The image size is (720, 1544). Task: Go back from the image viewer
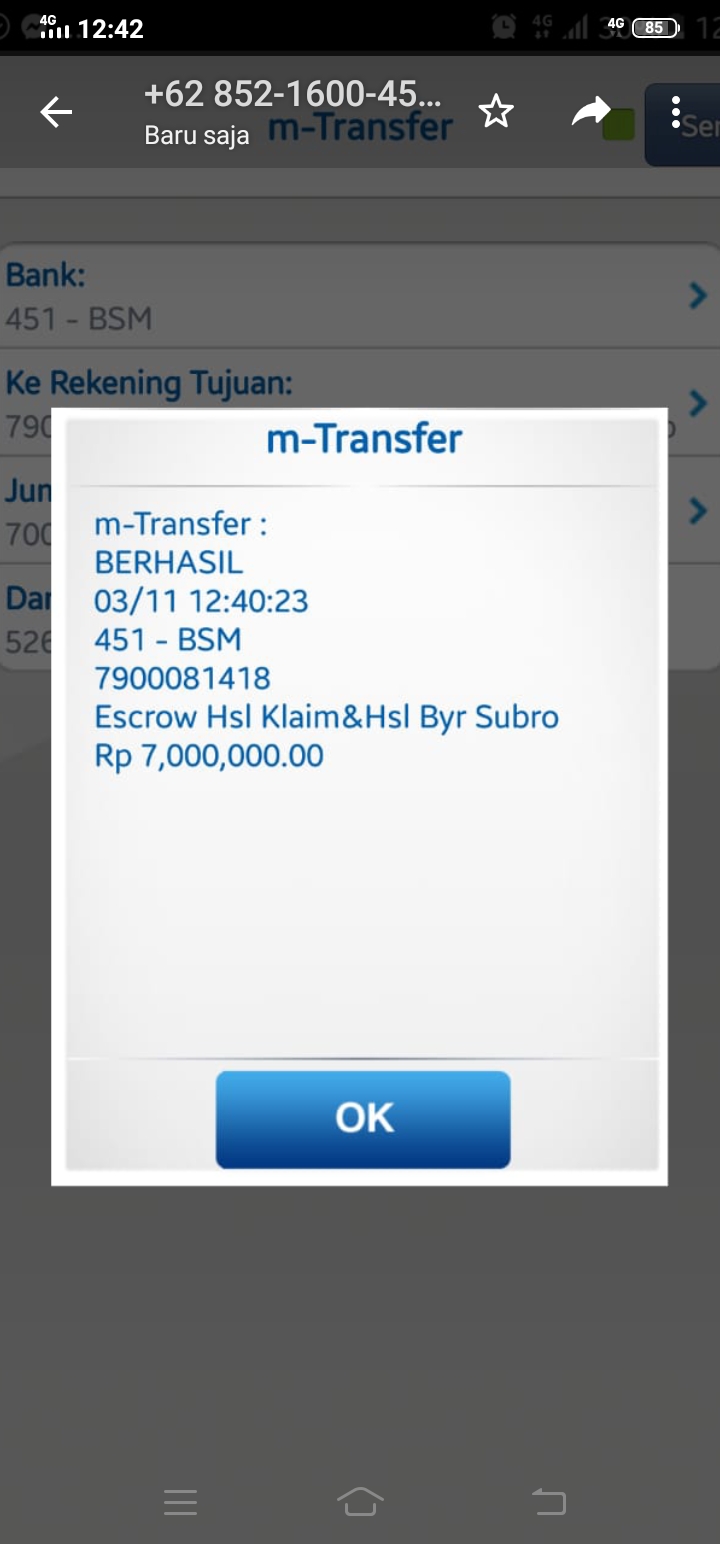(56, 112)
